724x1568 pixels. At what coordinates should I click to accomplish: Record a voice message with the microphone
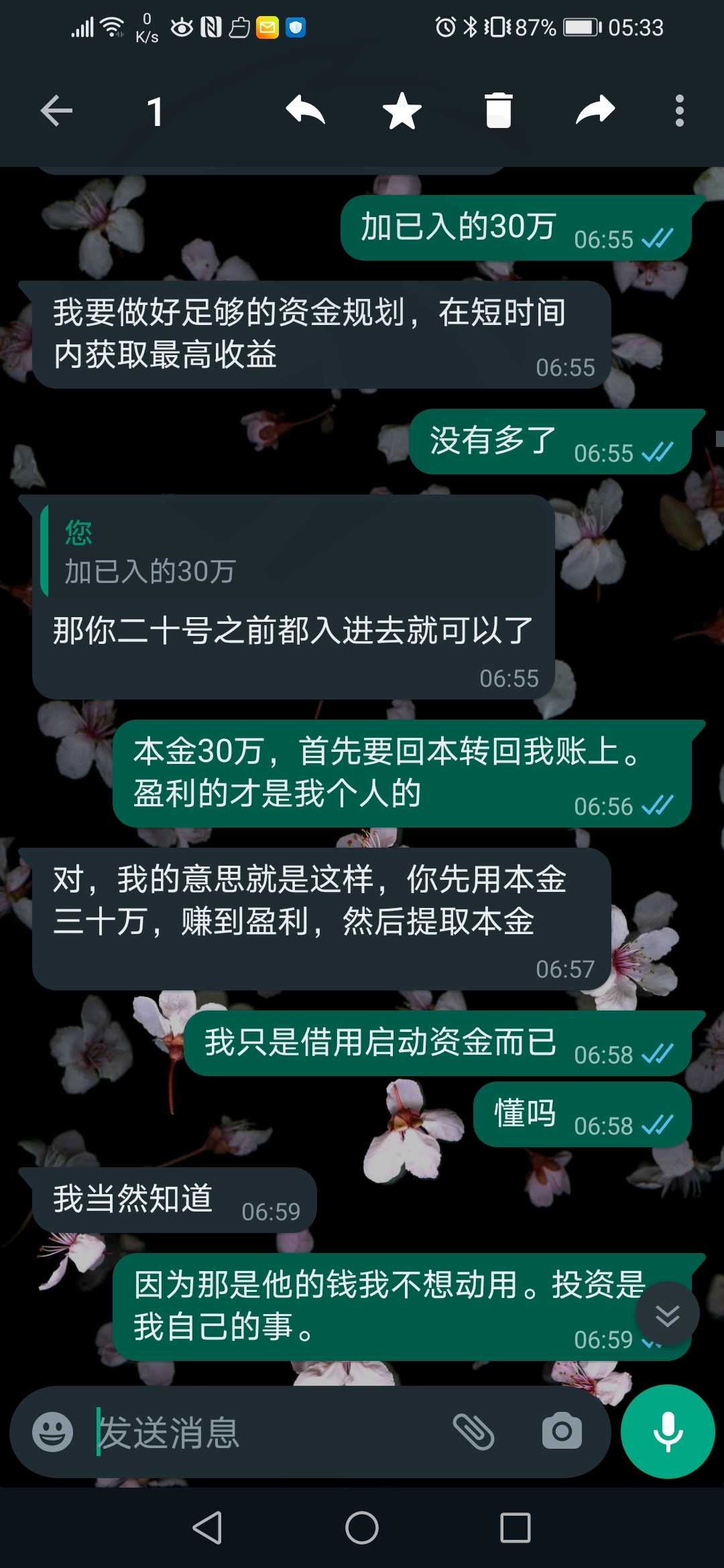[668, 1431]
